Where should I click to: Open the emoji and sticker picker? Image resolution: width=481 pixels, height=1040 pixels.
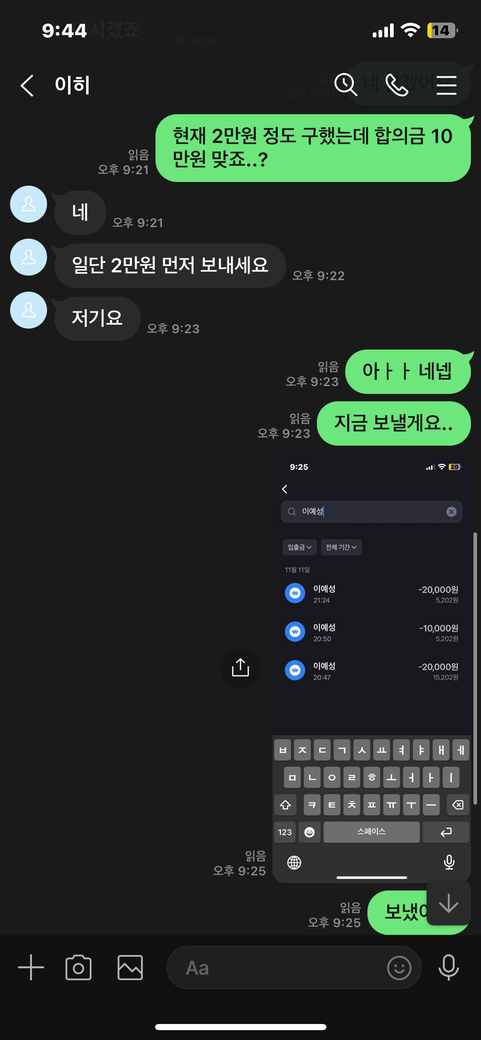tap(399, 968)
